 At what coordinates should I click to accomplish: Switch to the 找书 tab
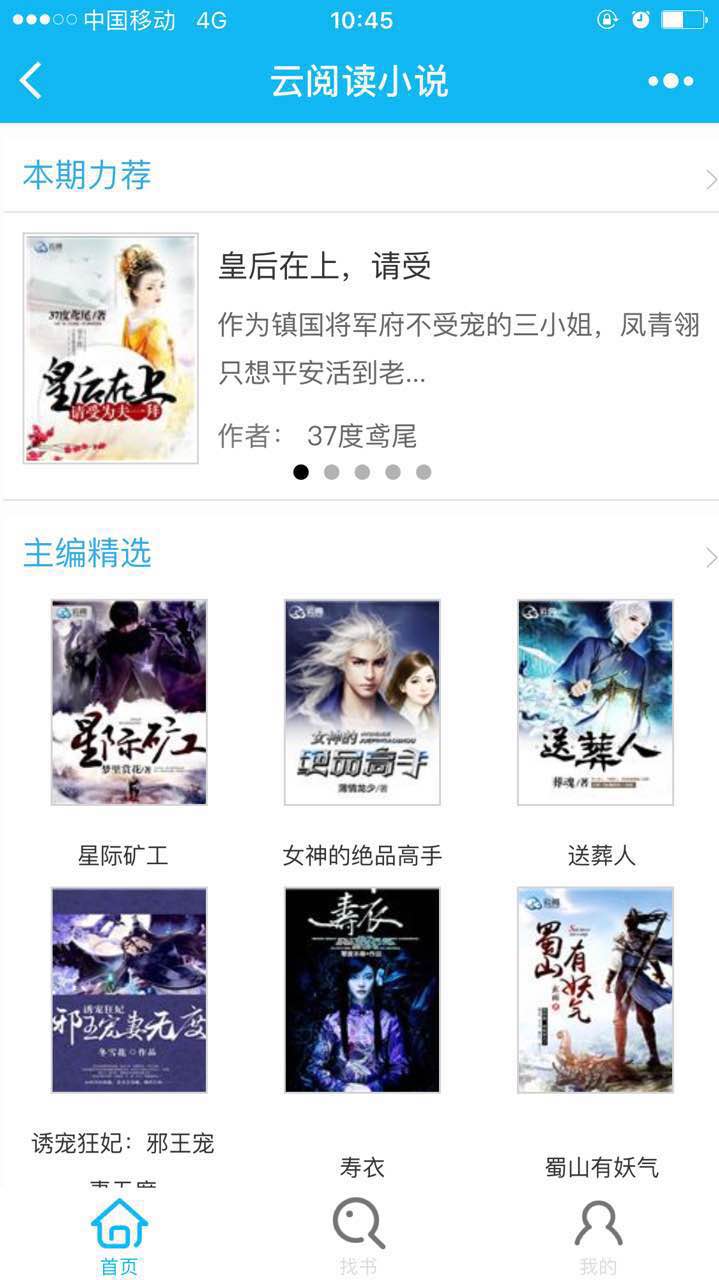click(358, 1235)
